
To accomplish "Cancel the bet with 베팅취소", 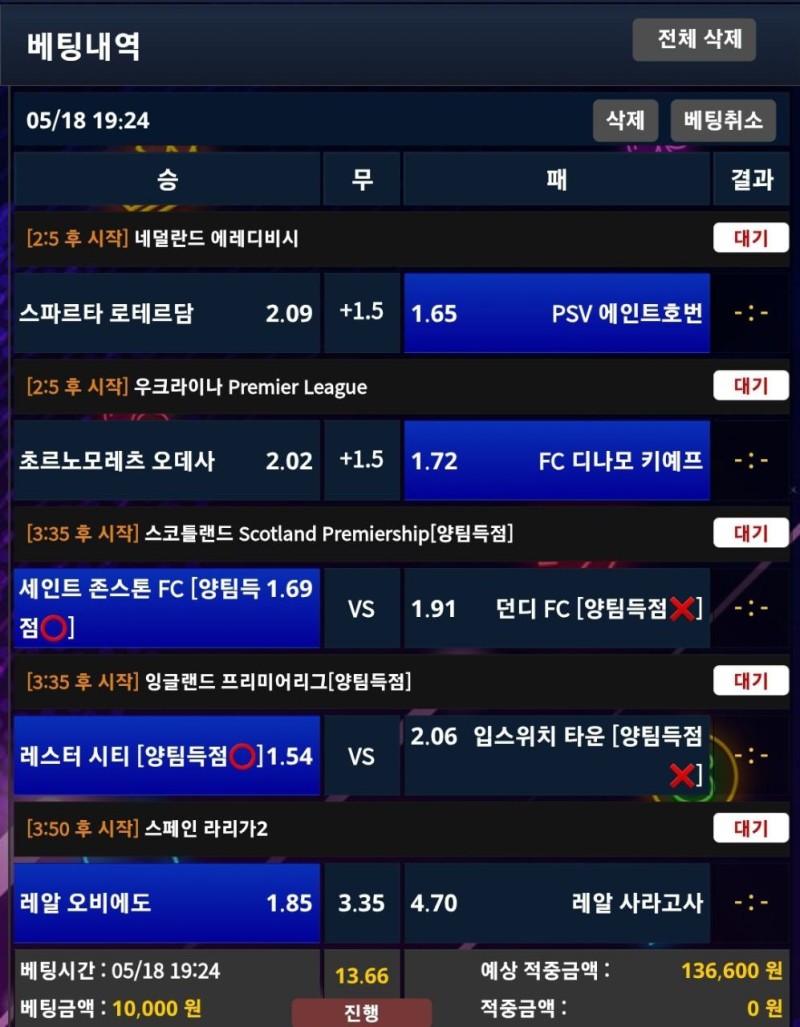I will pyautogui.click(x=723, y=121).
